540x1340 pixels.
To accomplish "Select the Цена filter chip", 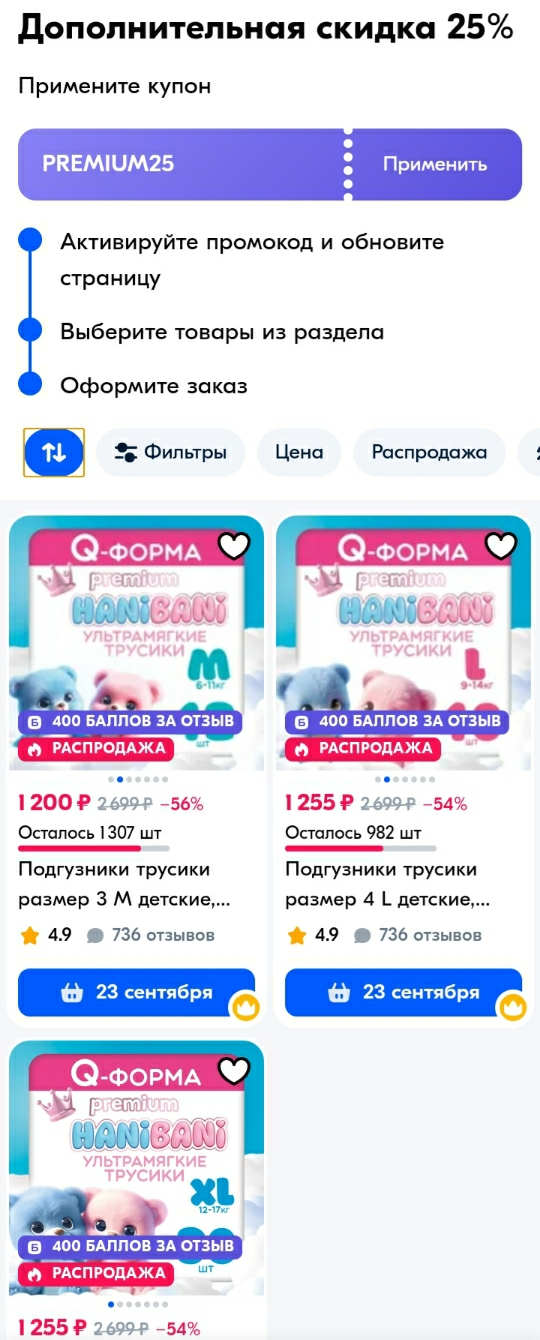I will tap(299, 452).
